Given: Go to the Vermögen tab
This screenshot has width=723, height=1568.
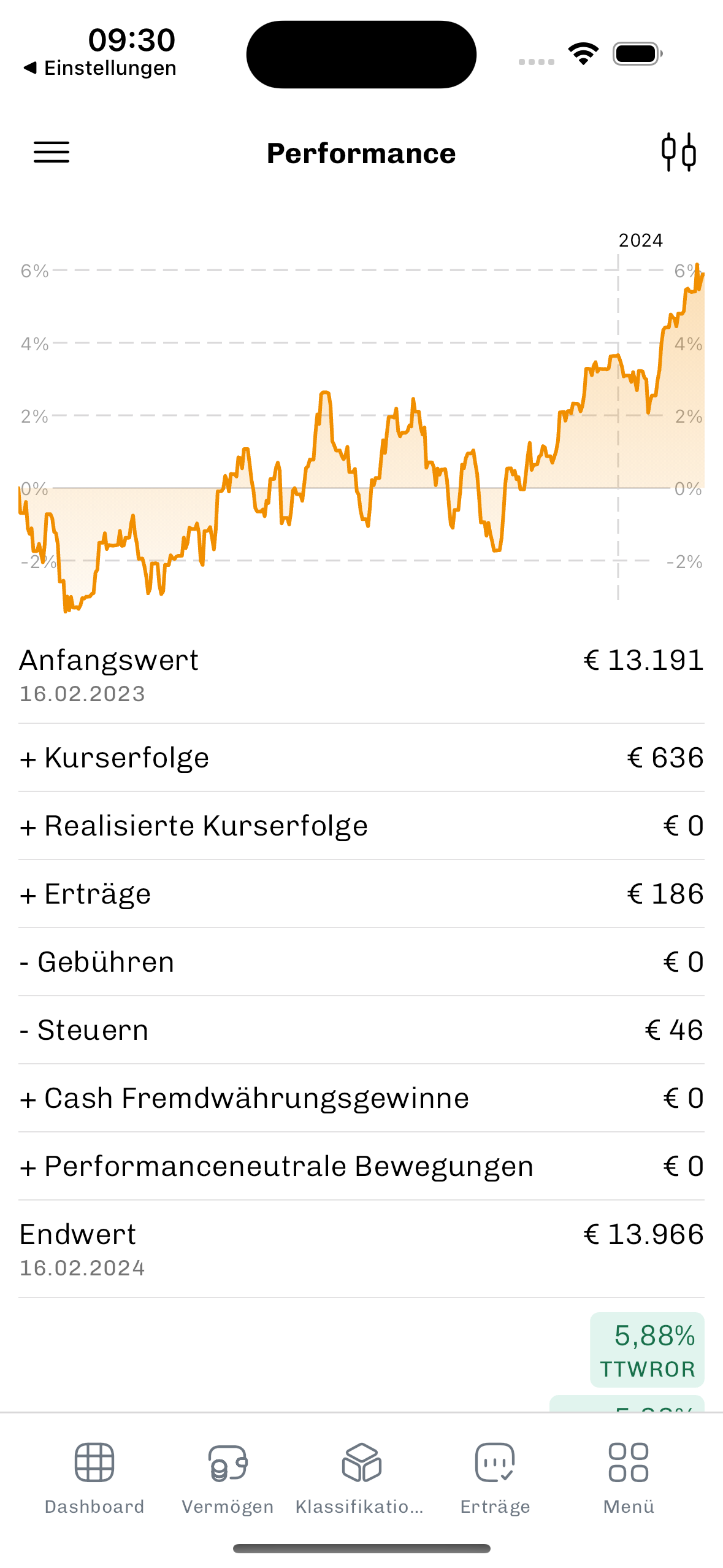Looking at the screenshot, I should [x=228, y=1477].
